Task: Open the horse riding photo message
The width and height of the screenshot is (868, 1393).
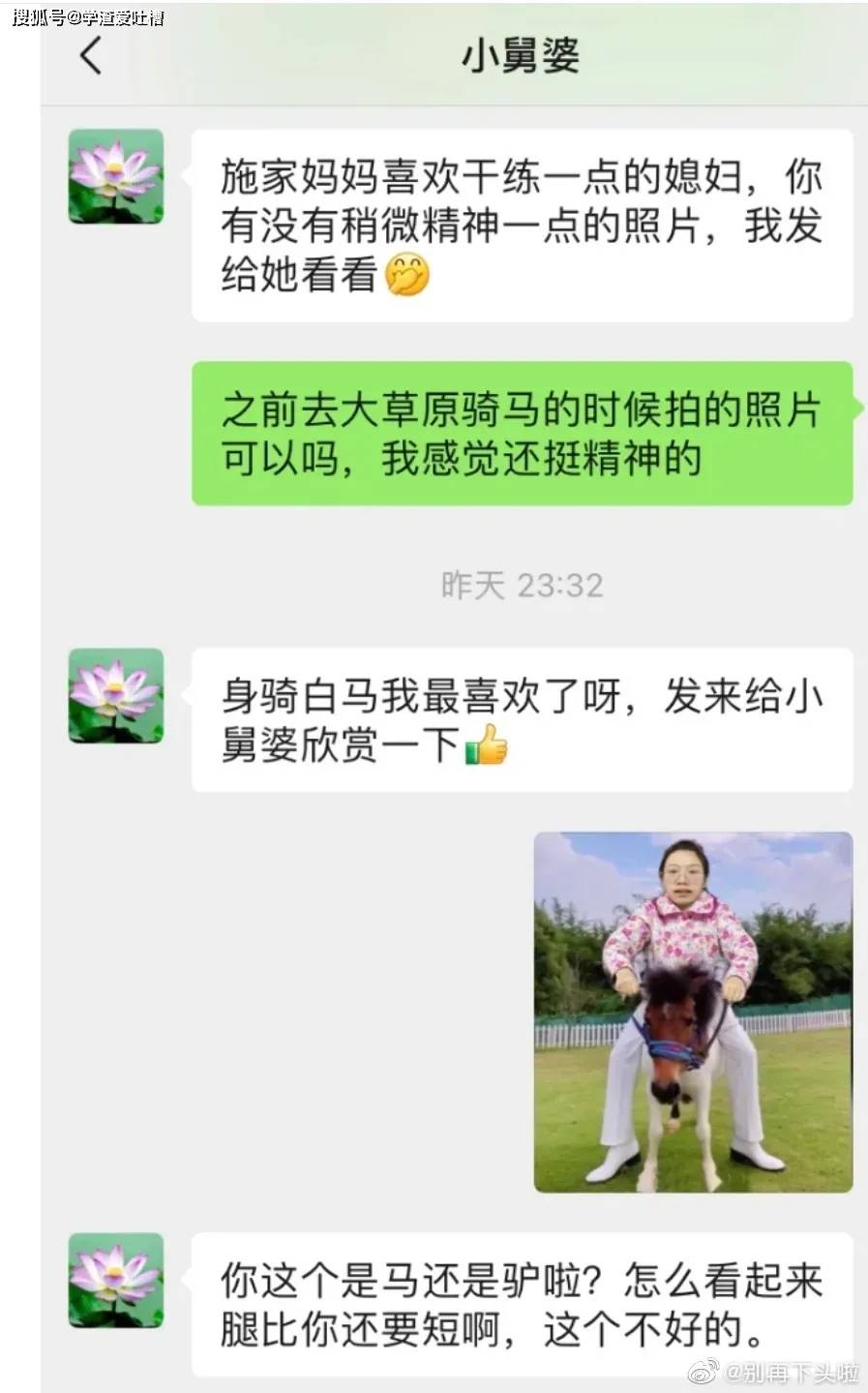Action: coord(693,1012)
